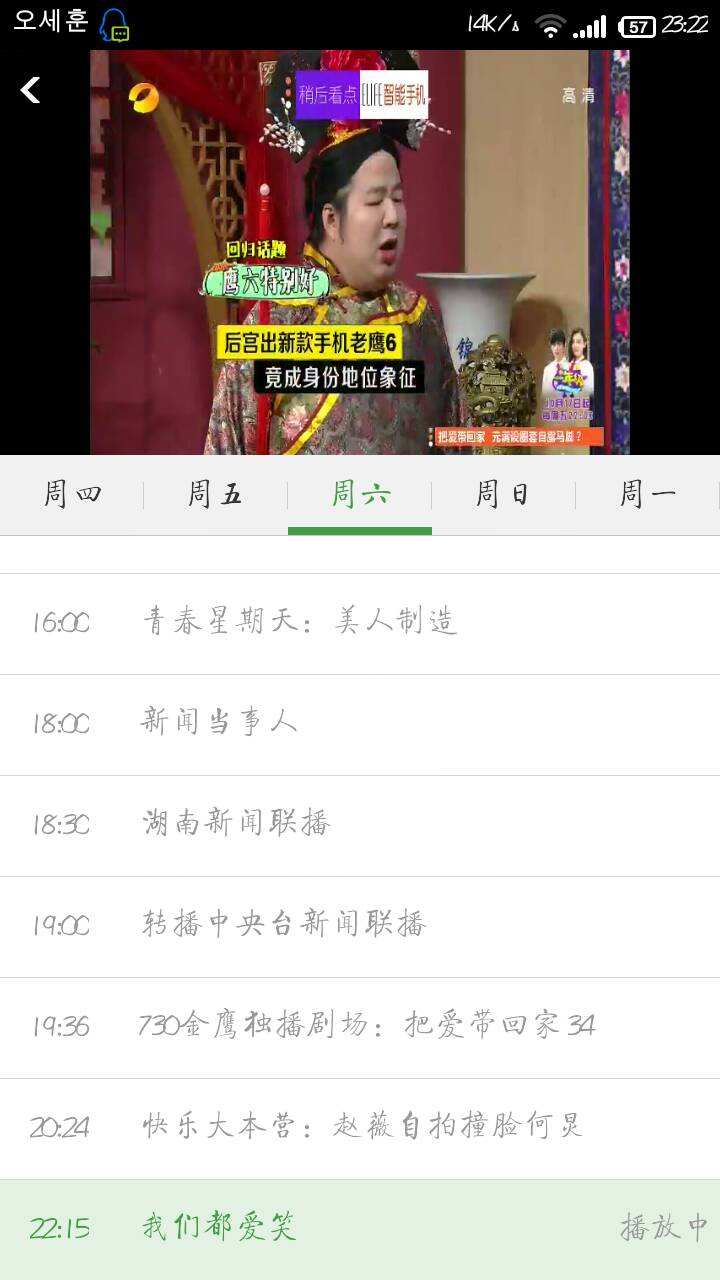The height and width of the screenshot is (1280, 720).
Task: Switch to the 周四 tab
Action: click(72, 494)
